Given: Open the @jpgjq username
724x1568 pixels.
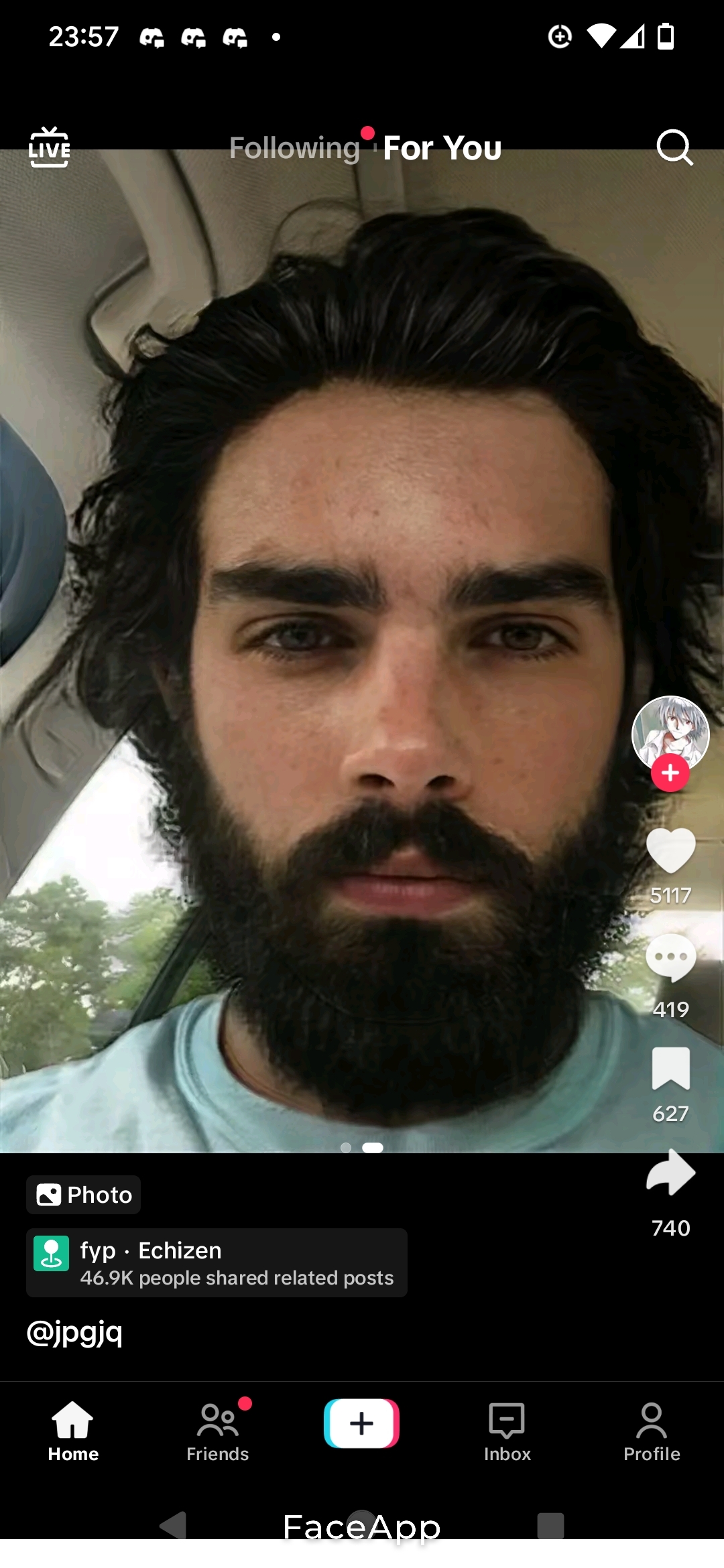Looking at the screenshot, I should (74, 1332).
